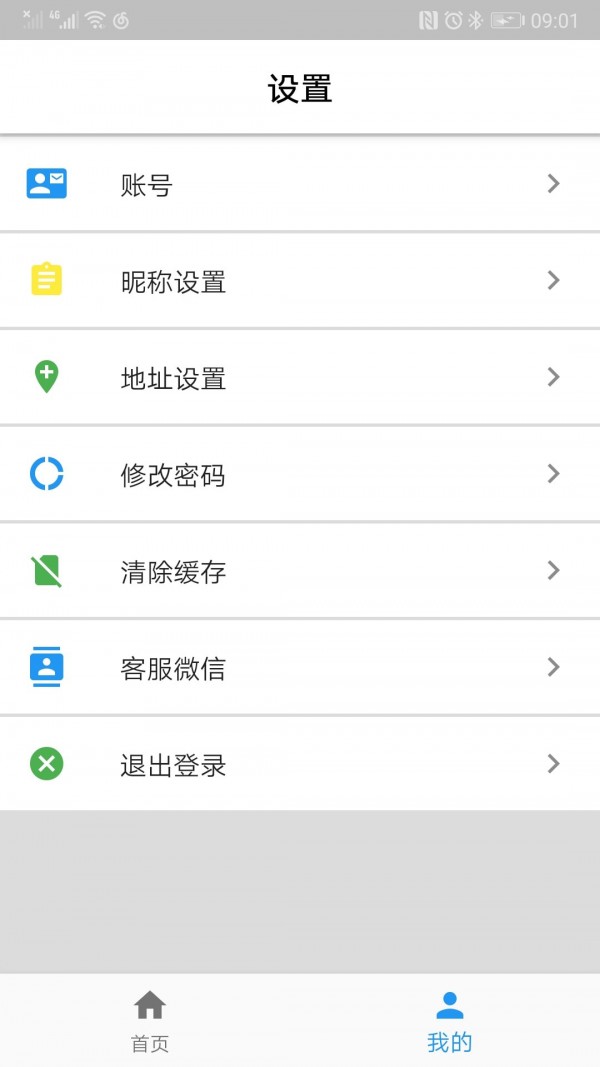Open 昵称设置 nickname settings
The image size is (600, 1067).
coord(300,280)
